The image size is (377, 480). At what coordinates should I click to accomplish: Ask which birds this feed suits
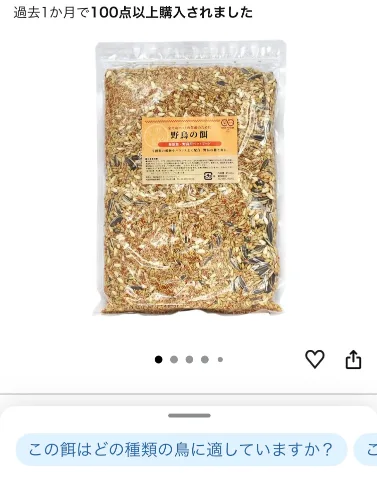[181, 449]
